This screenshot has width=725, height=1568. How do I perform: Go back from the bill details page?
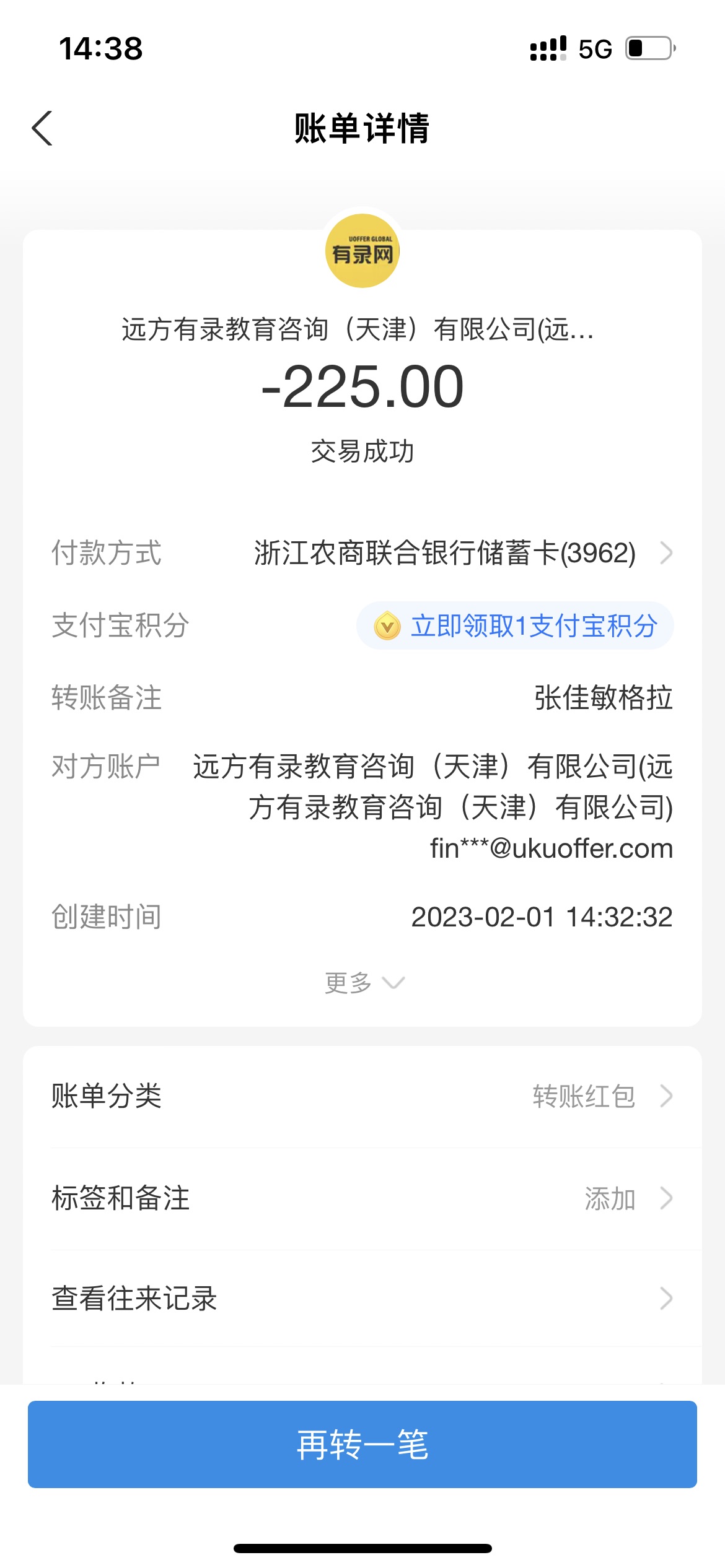42,129
